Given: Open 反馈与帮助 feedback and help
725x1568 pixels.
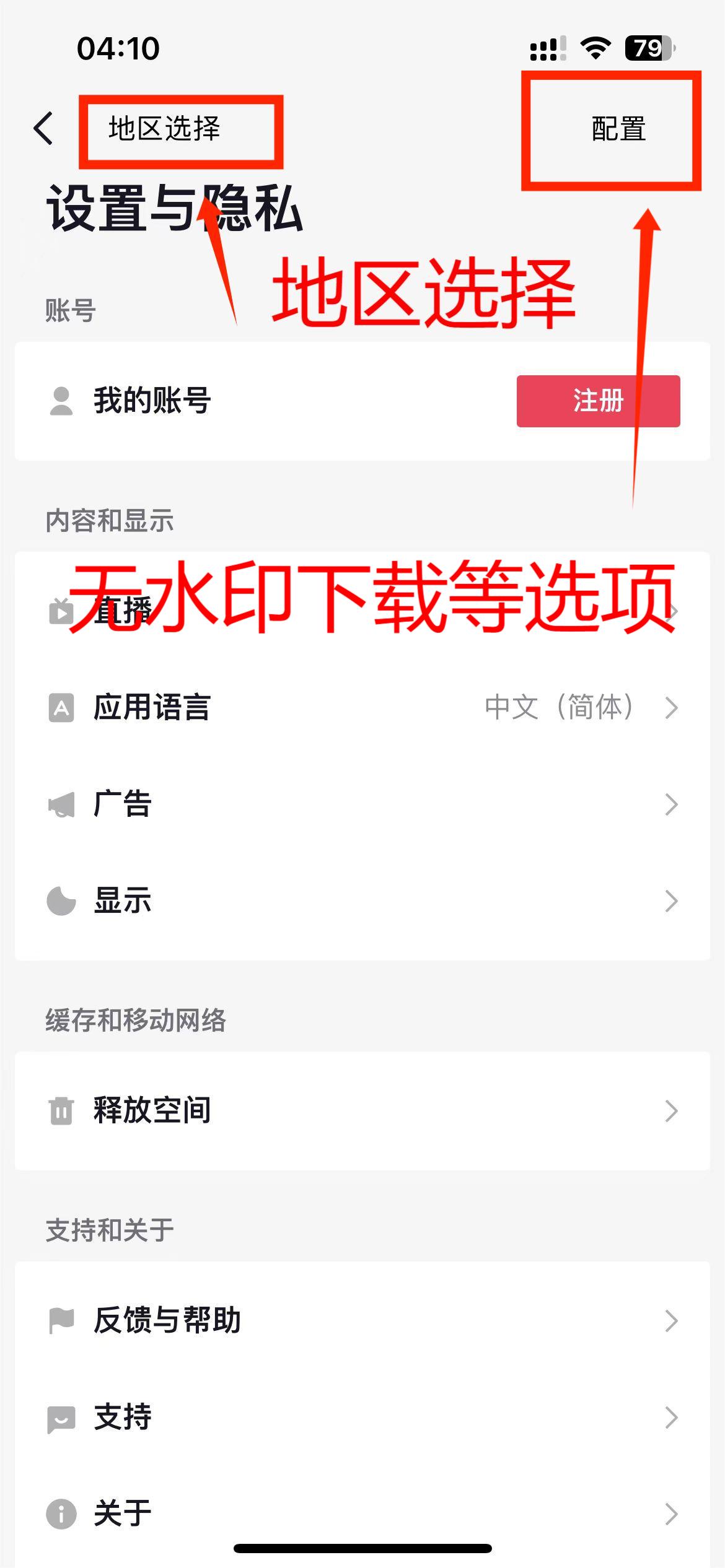Looking at the screenshot, I should click(x=362, y=1320).
